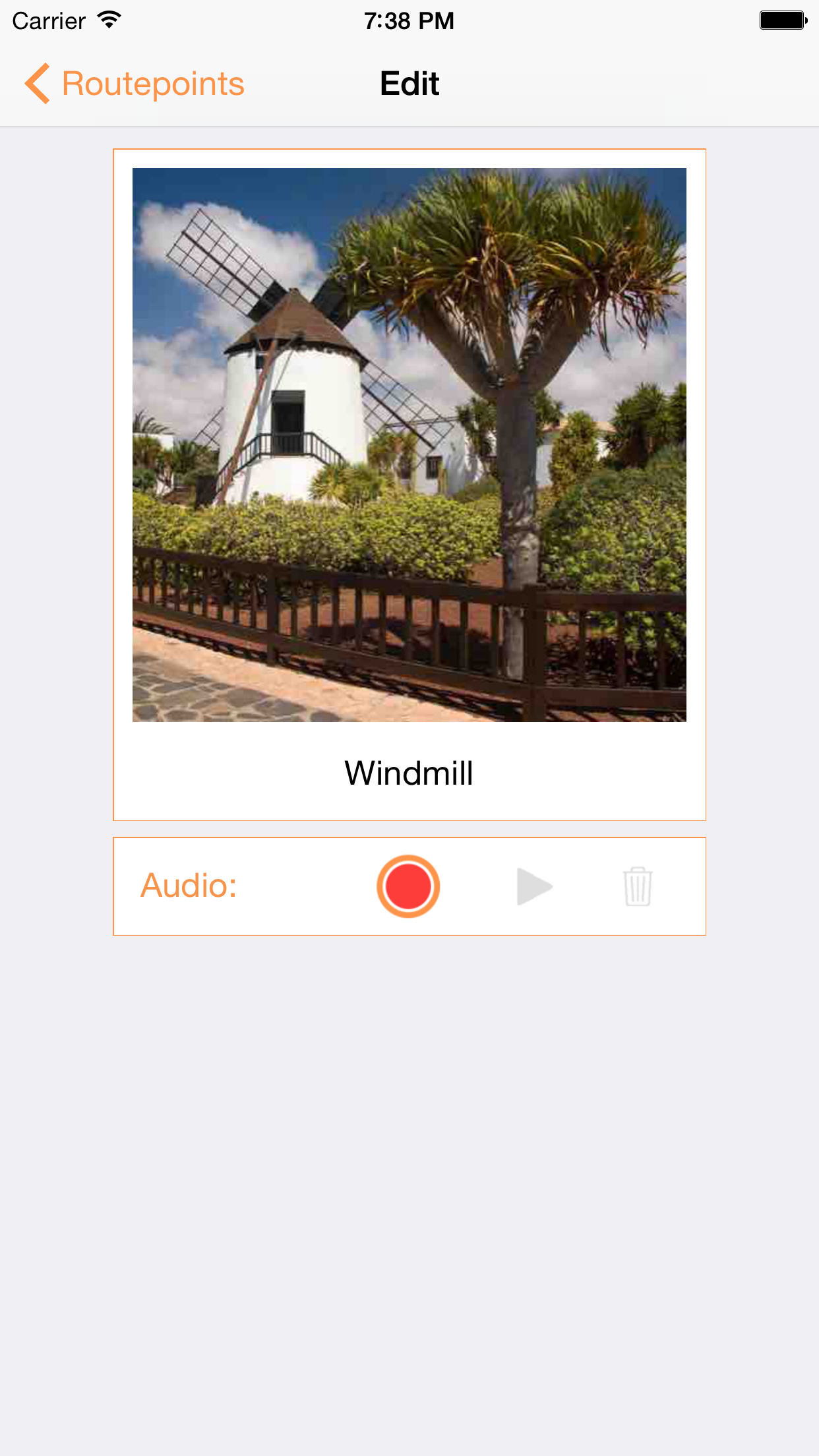The height and width of the screenshot is (1456, 819).
Task: Play the recorded audio
Action: click(x=534, y=886)
